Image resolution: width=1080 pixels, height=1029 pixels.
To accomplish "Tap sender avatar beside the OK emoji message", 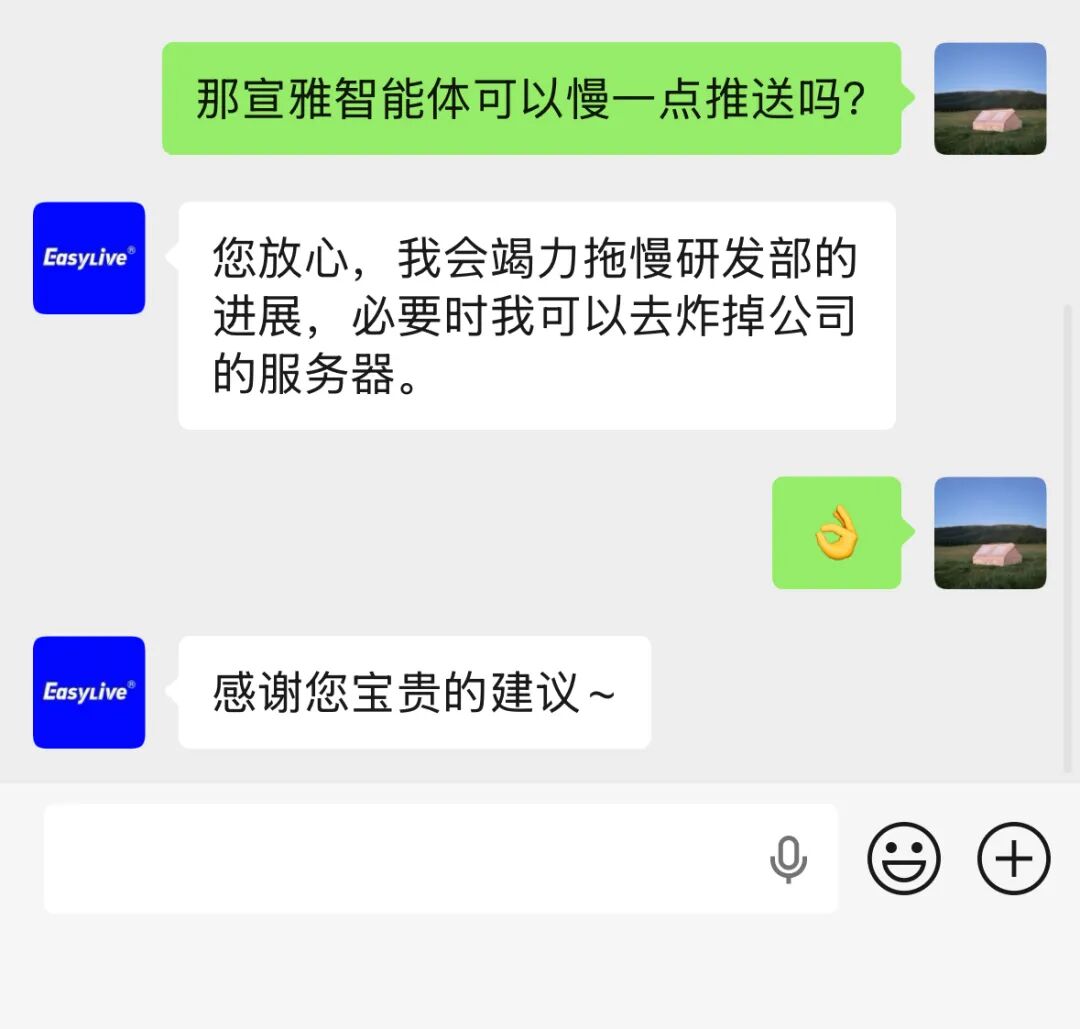I will pyautogui.click(x=990, y=533).
